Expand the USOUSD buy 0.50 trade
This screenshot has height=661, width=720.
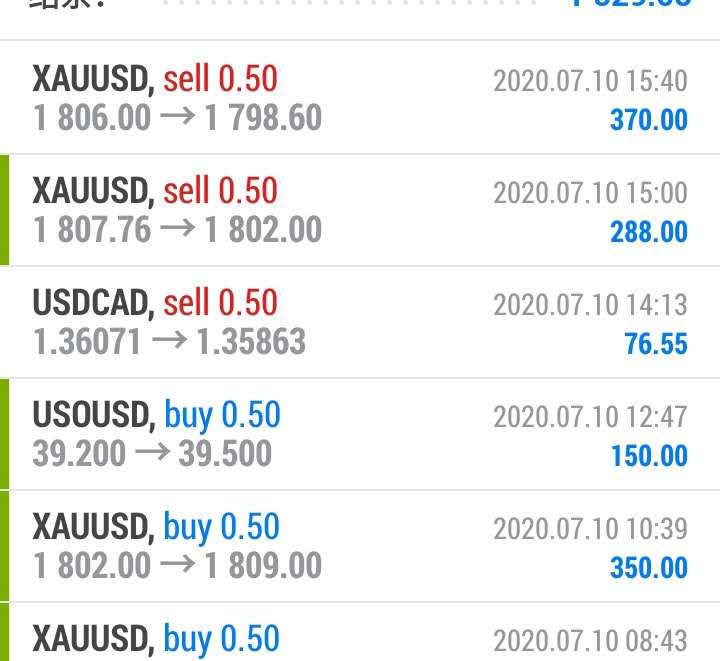point(360,434)
